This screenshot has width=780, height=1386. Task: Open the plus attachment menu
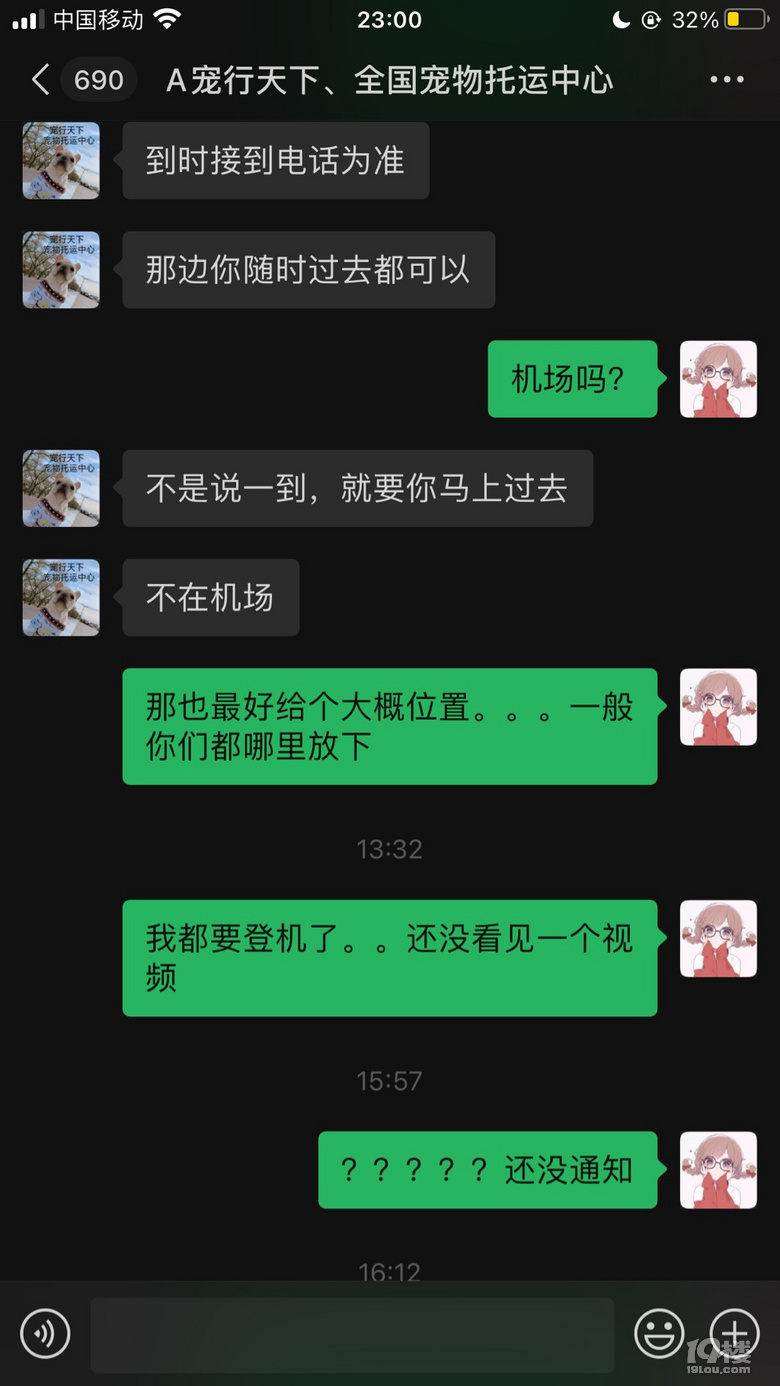pos(735,1333)
